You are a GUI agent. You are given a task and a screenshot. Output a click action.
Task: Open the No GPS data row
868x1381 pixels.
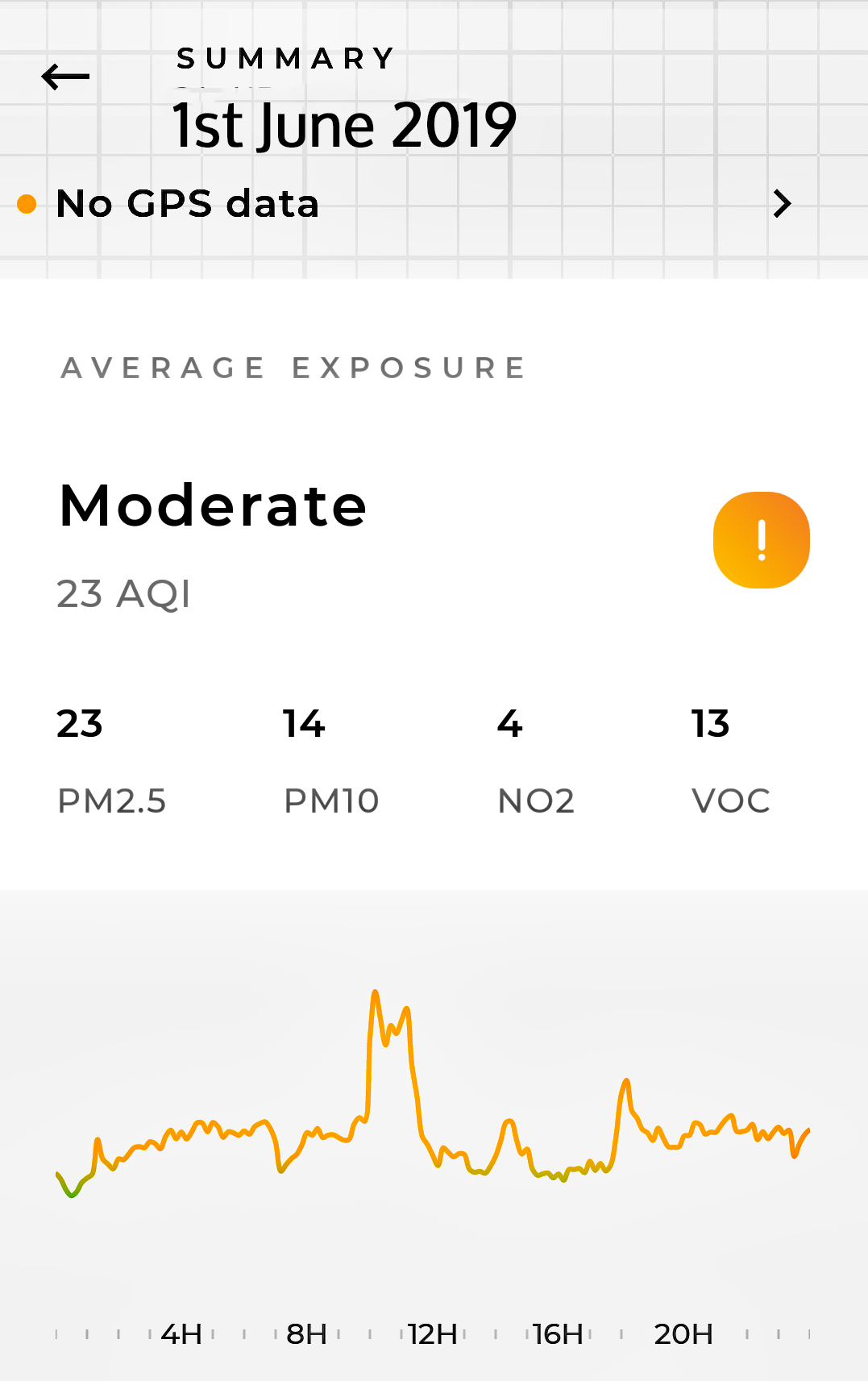[x=403, y=203]
